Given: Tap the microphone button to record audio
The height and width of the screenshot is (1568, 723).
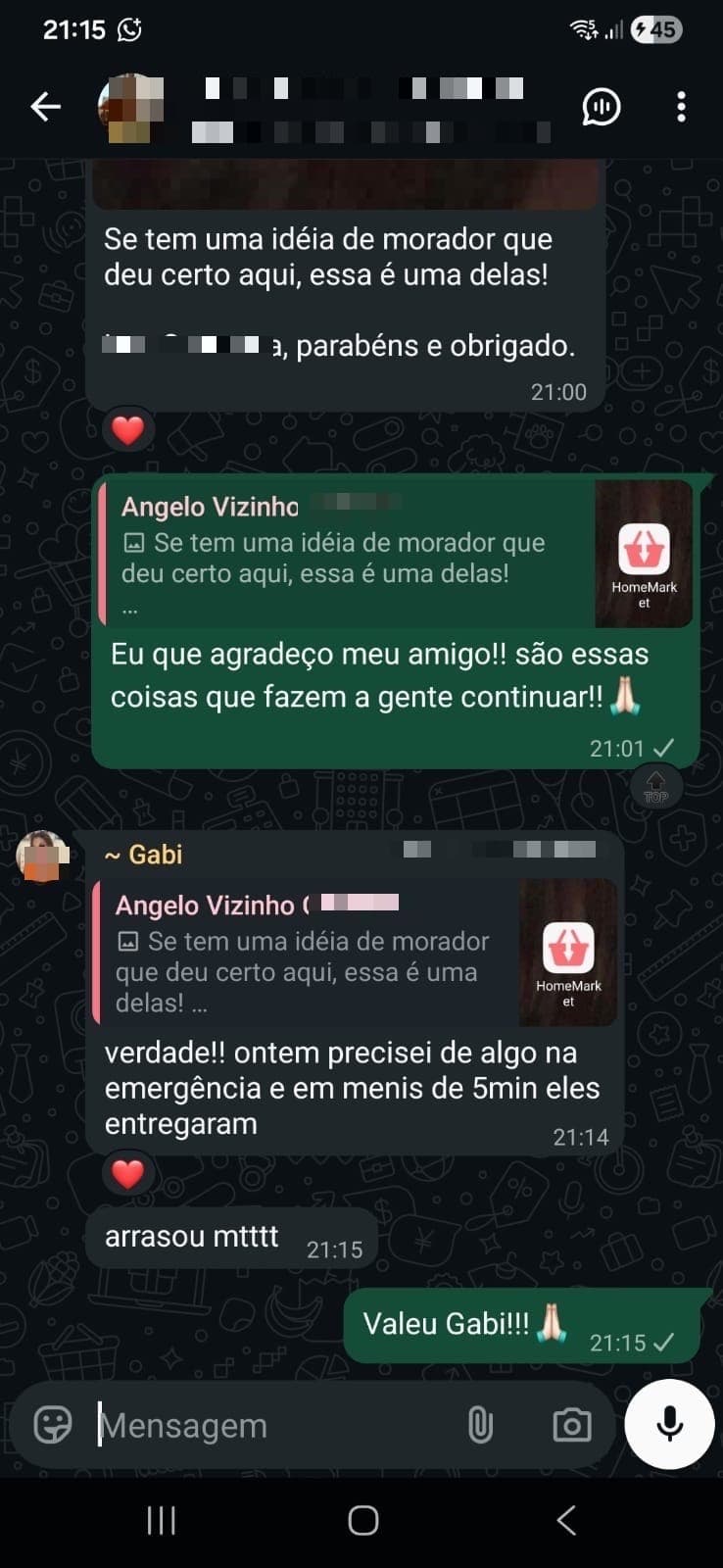Looking at the screenshot, I should 669,1426.
